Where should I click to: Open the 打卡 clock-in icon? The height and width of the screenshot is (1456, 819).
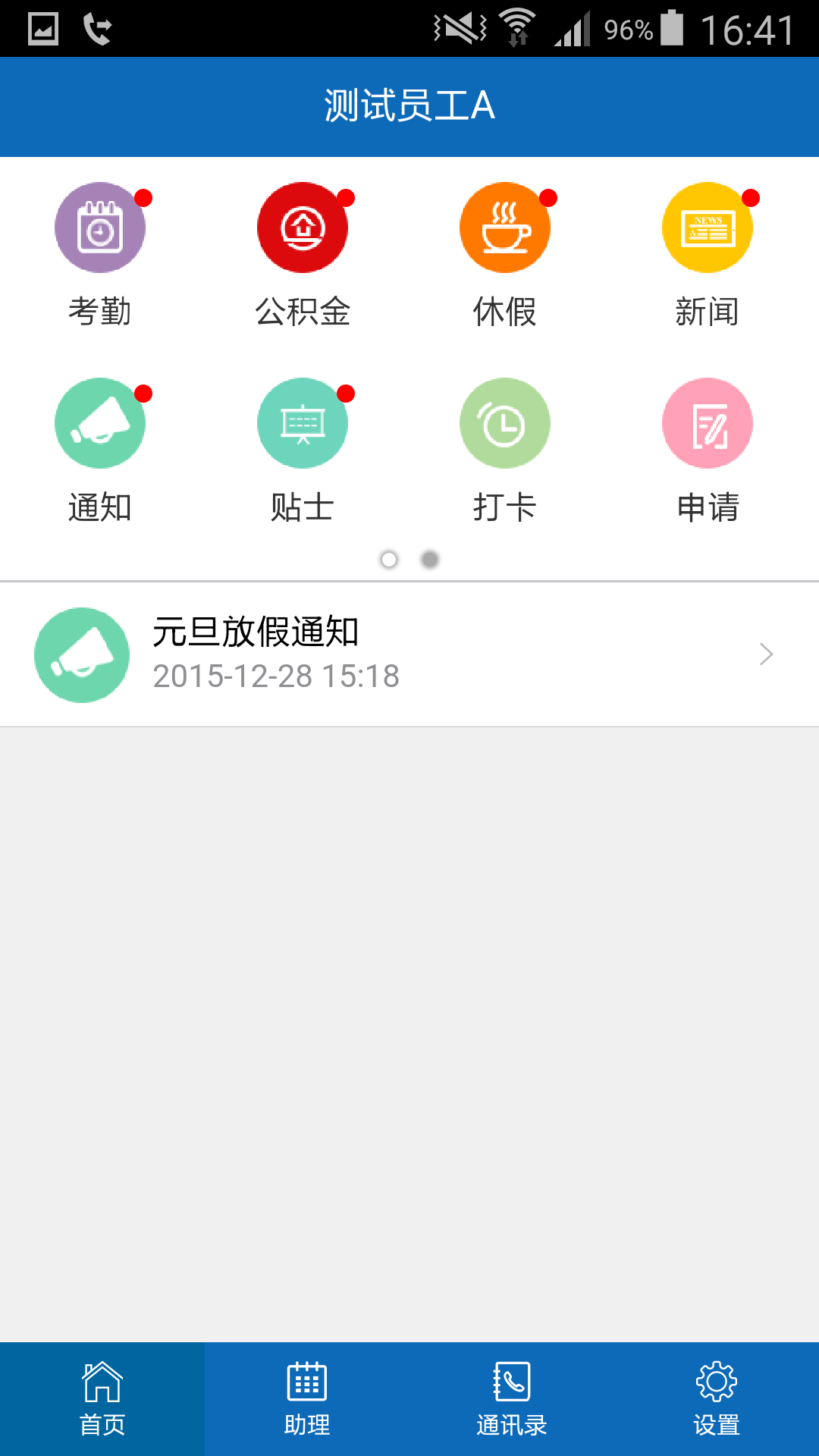[x=505, y=423]
